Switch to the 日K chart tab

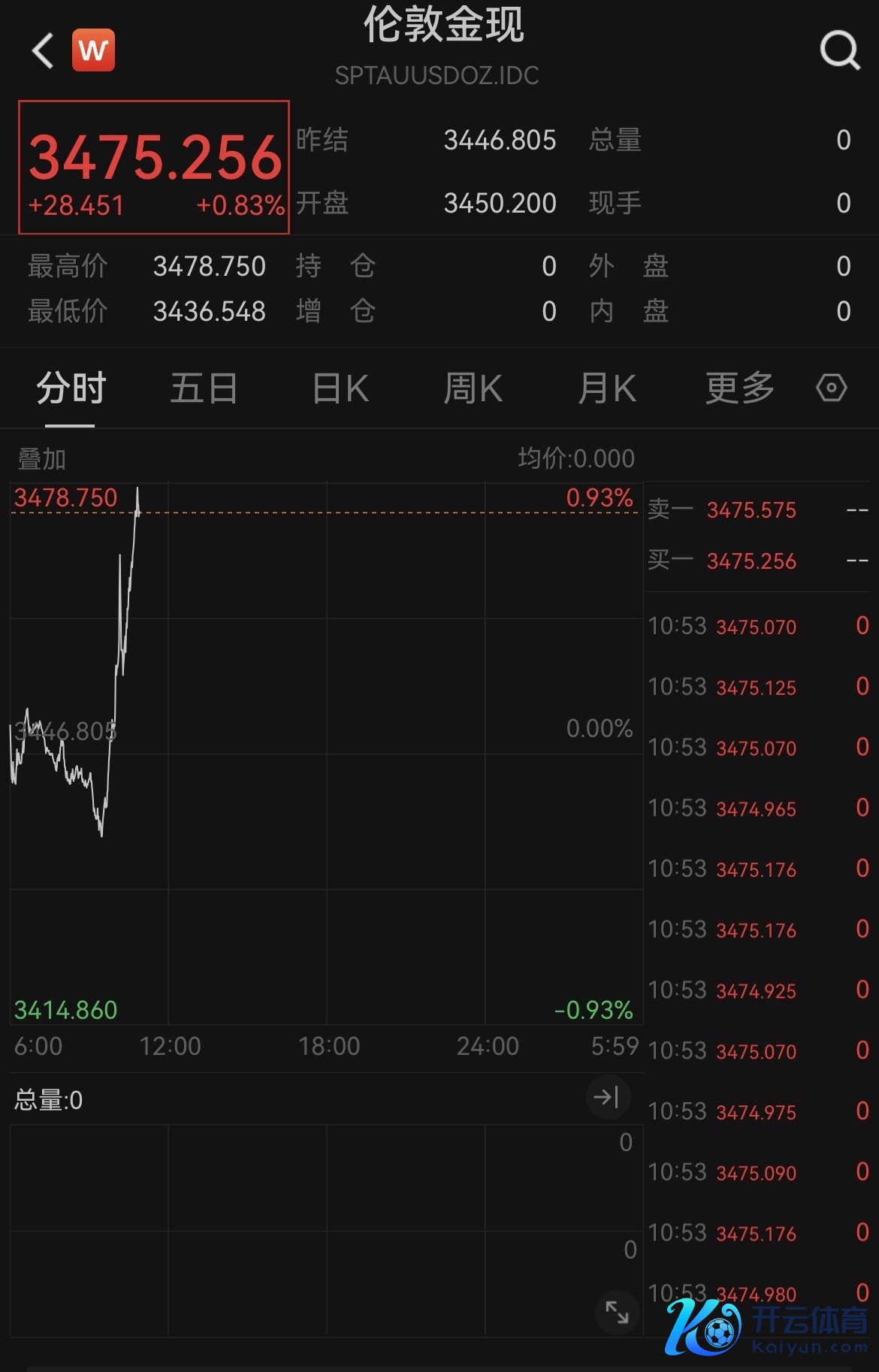pyautogui.click(x=340, y=388)
